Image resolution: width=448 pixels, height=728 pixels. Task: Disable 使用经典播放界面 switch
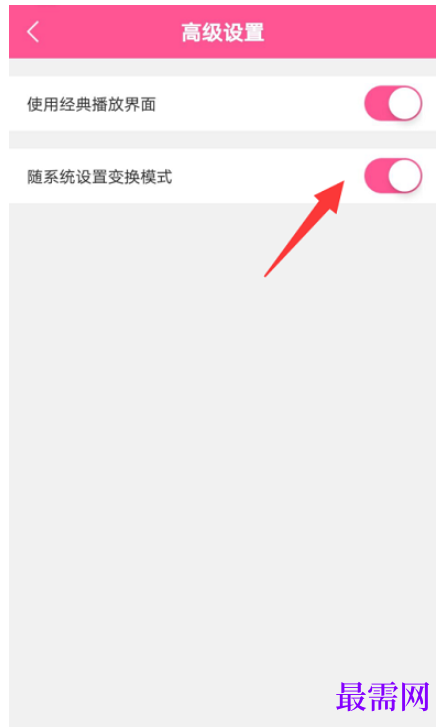coord(393,103)
